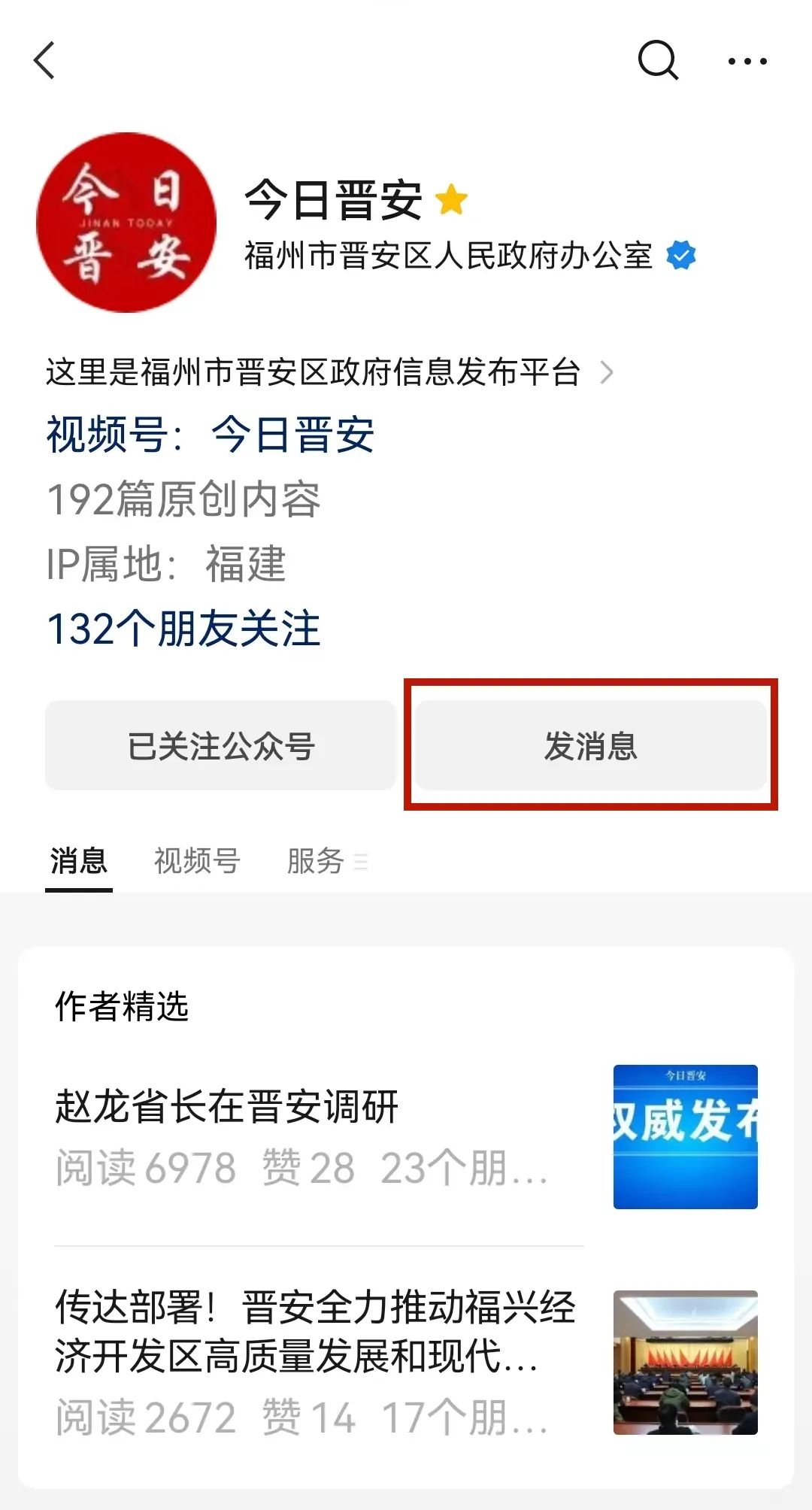Tap 发消息 to send a message

pyautogui.click(x=591, y=746)
